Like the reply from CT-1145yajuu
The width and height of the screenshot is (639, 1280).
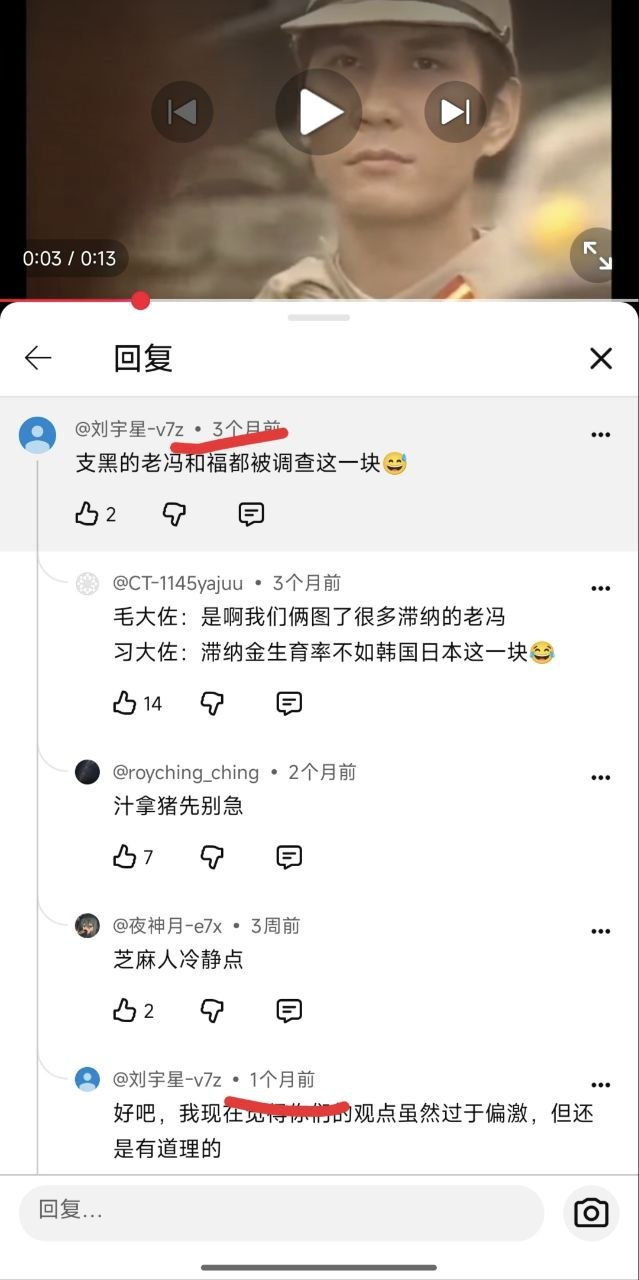(125, 703)
